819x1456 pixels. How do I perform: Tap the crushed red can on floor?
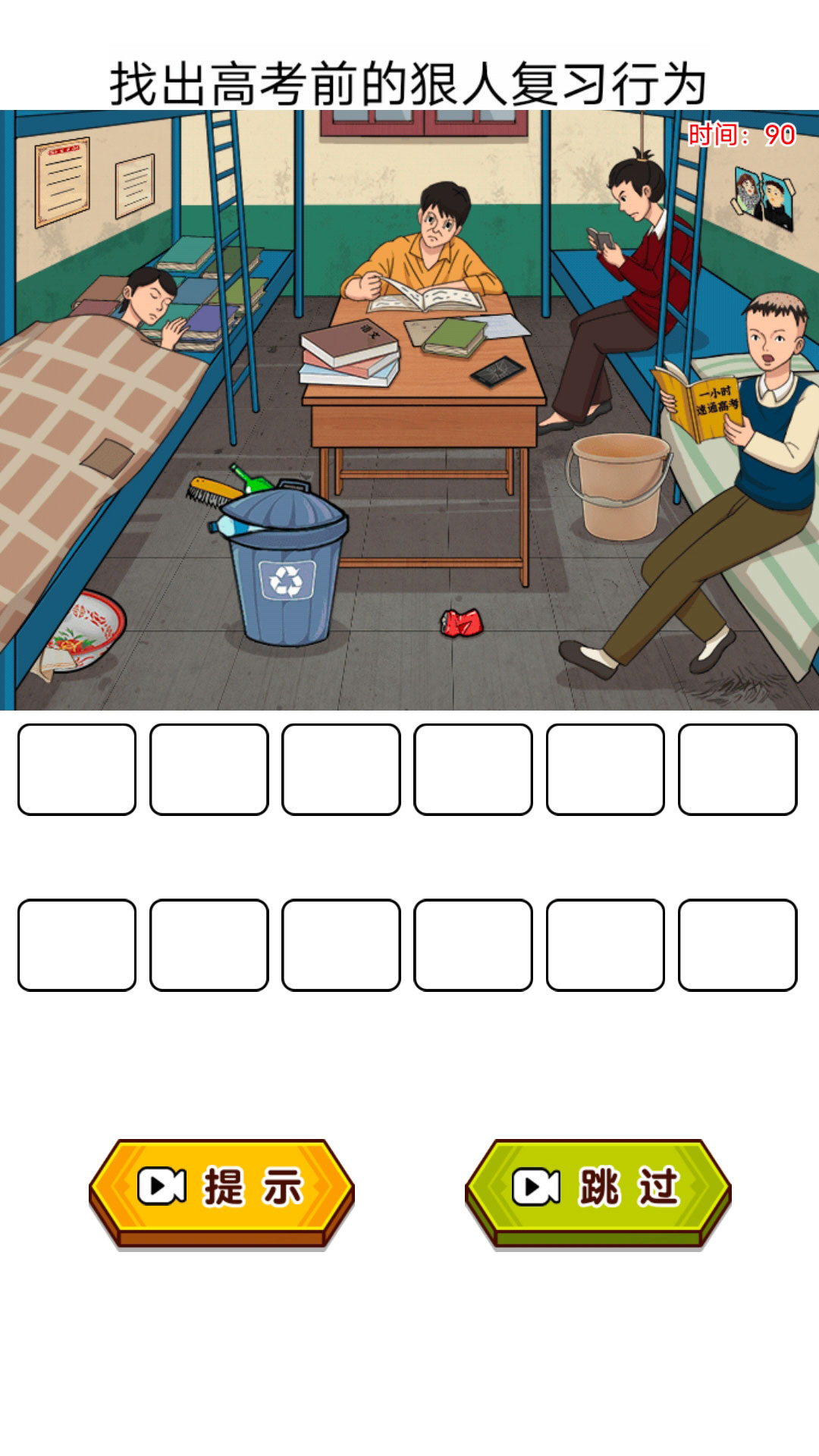coord(461,623)
